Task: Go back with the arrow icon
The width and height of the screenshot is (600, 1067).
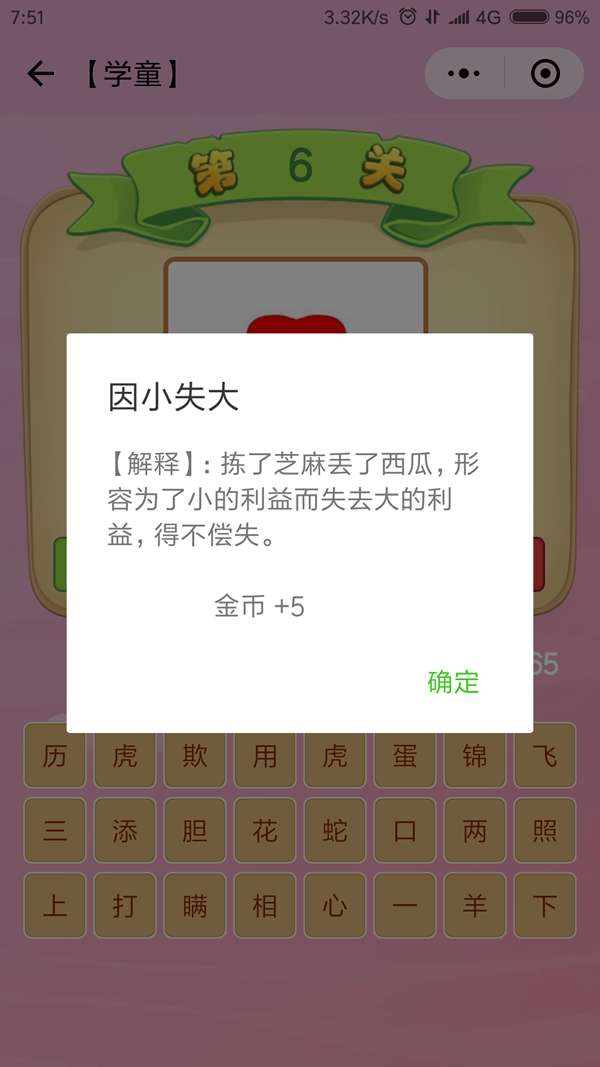Action: point(40,74)
